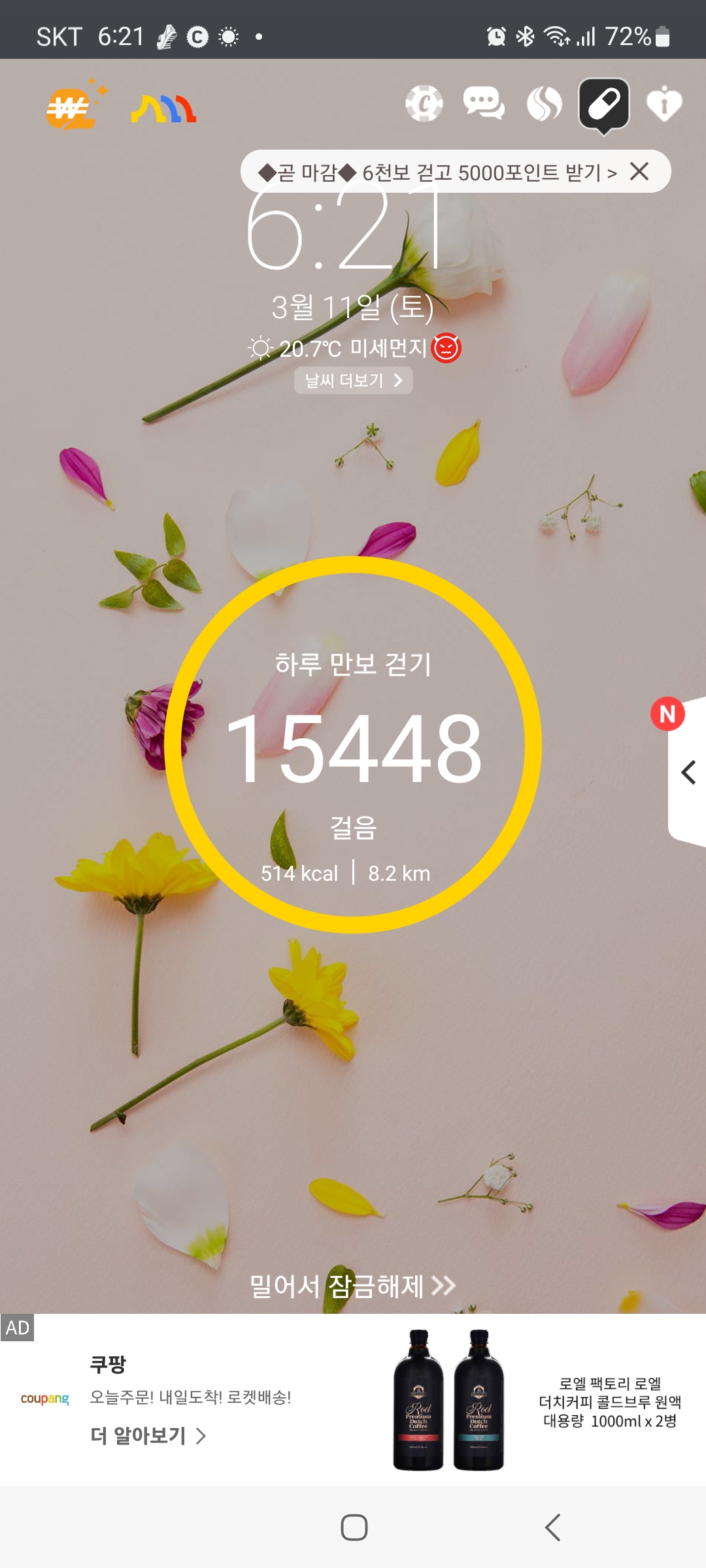Go to the system home button

click(354, 1527)
